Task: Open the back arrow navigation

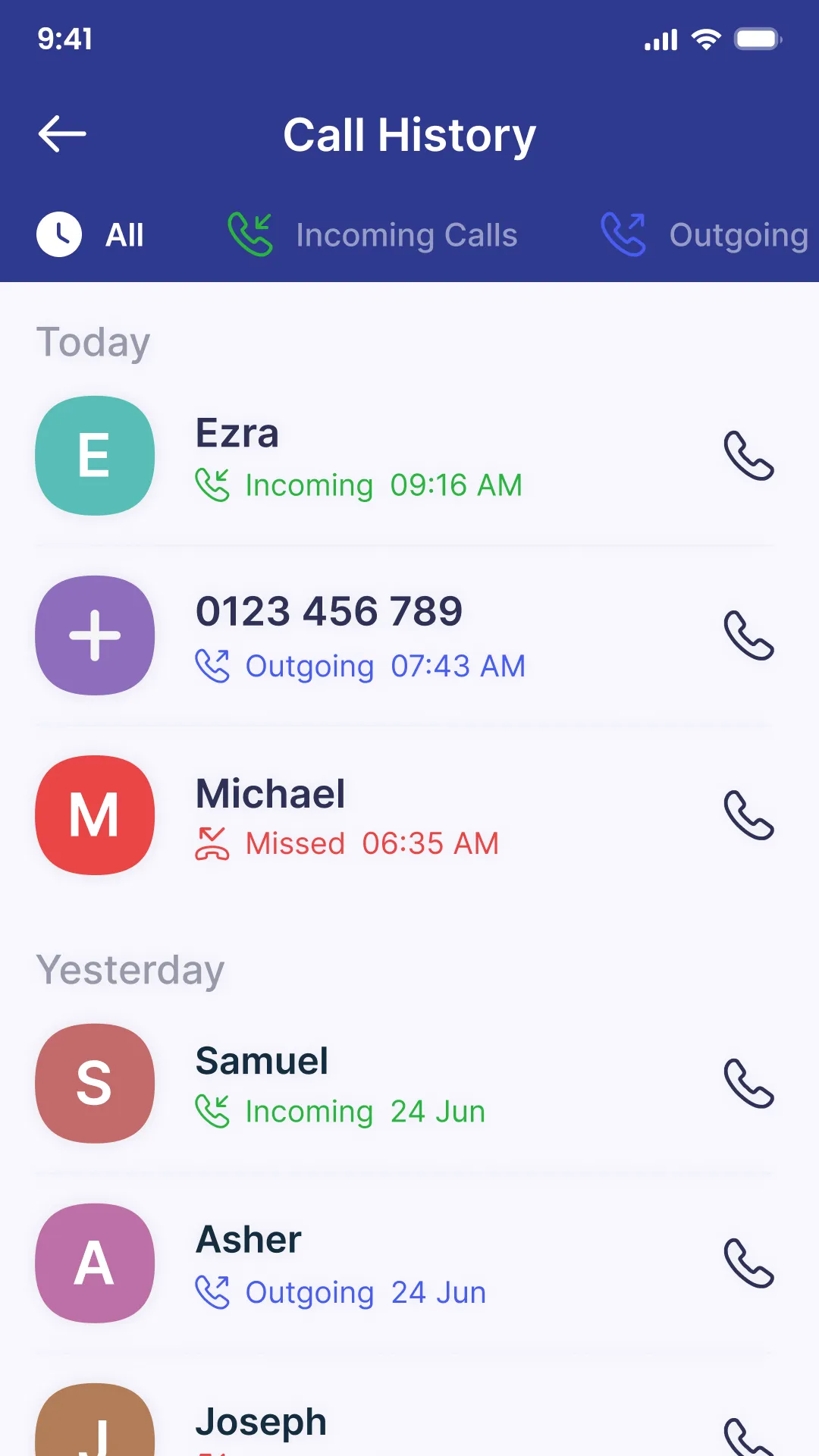Action: 62,133
